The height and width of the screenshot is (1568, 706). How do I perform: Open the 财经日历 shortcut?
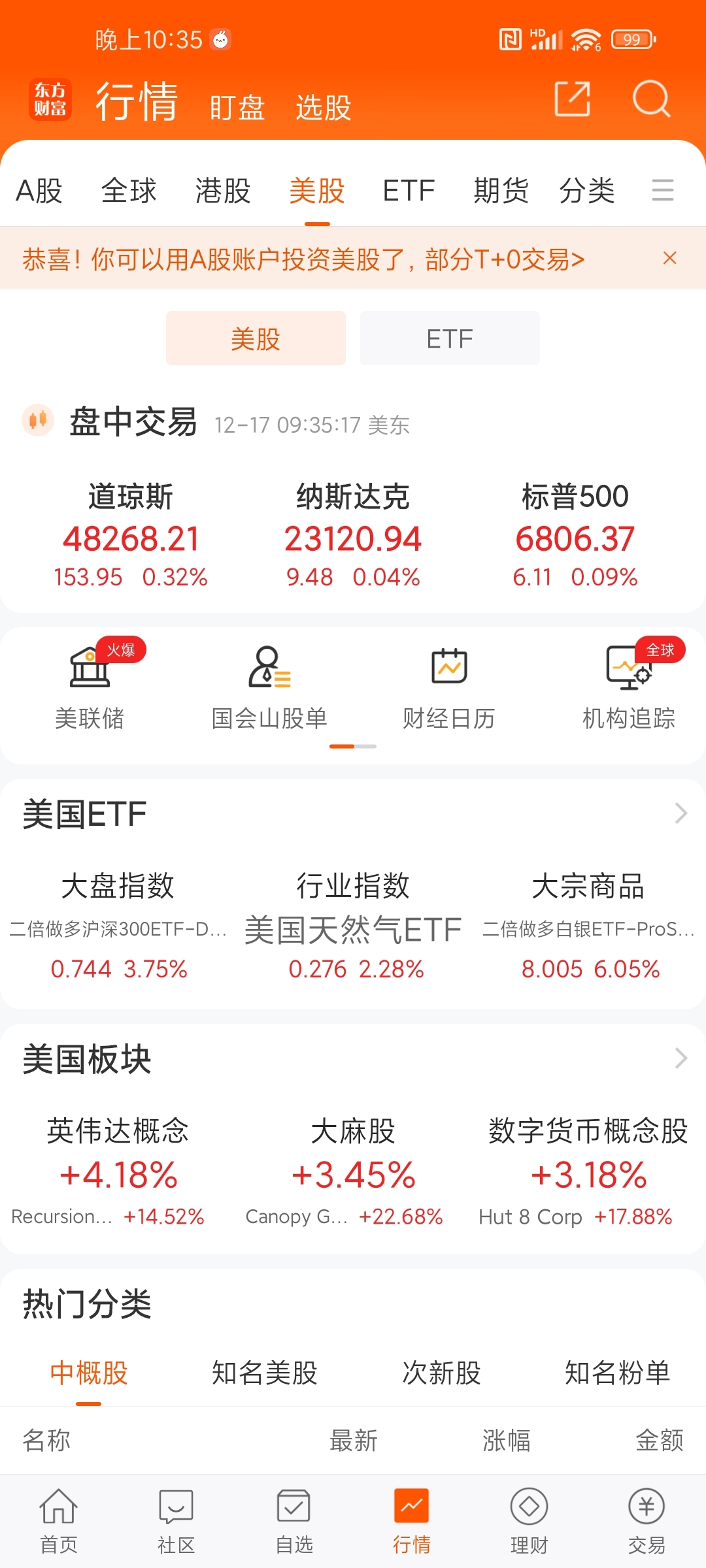click(x=449, y=686)
